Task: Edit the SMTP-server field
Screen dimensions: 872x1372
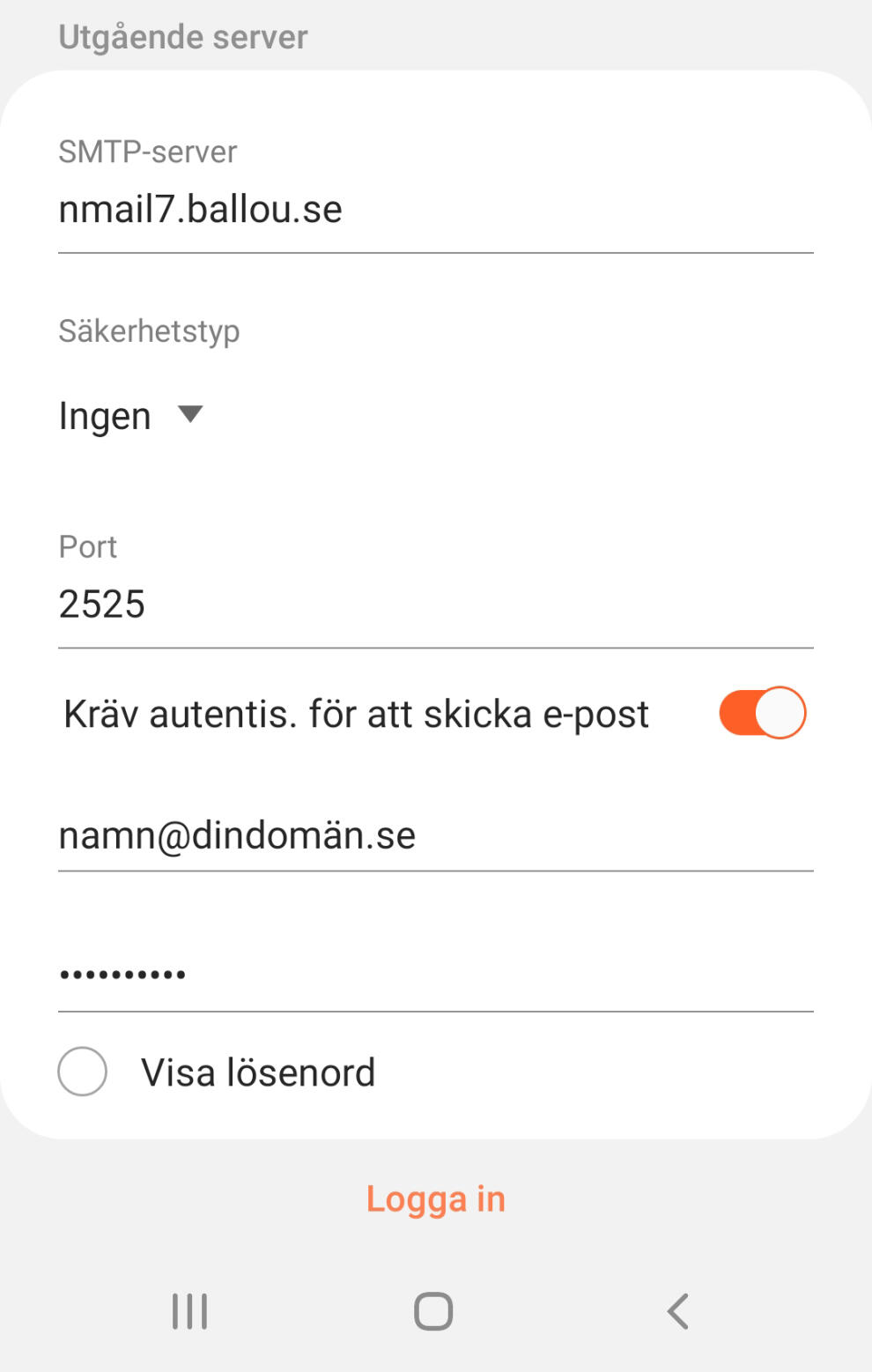Action: tap(434, 210)
